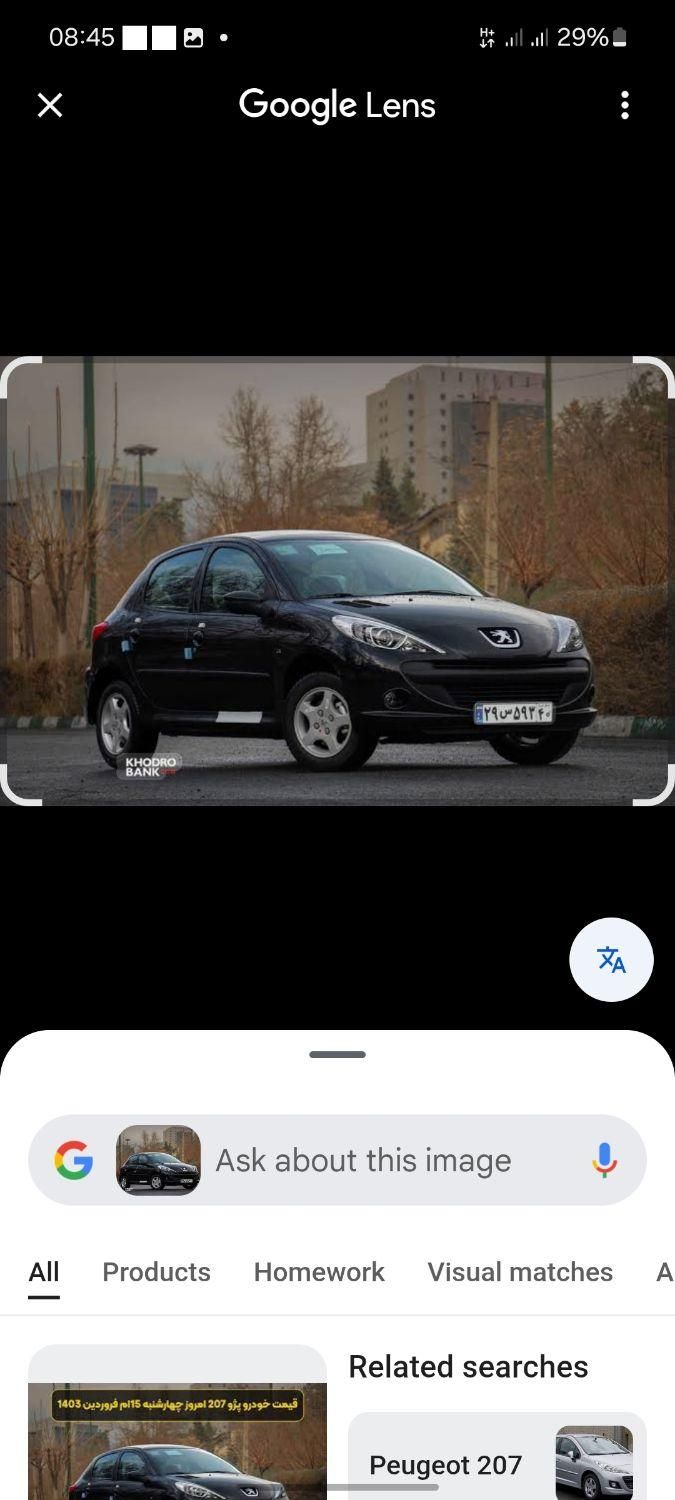The height and width of the screenshot is (1500, 675).
Task: Switch to the Homework tab
Action: pyautogui.click(x=319, y=1272)
